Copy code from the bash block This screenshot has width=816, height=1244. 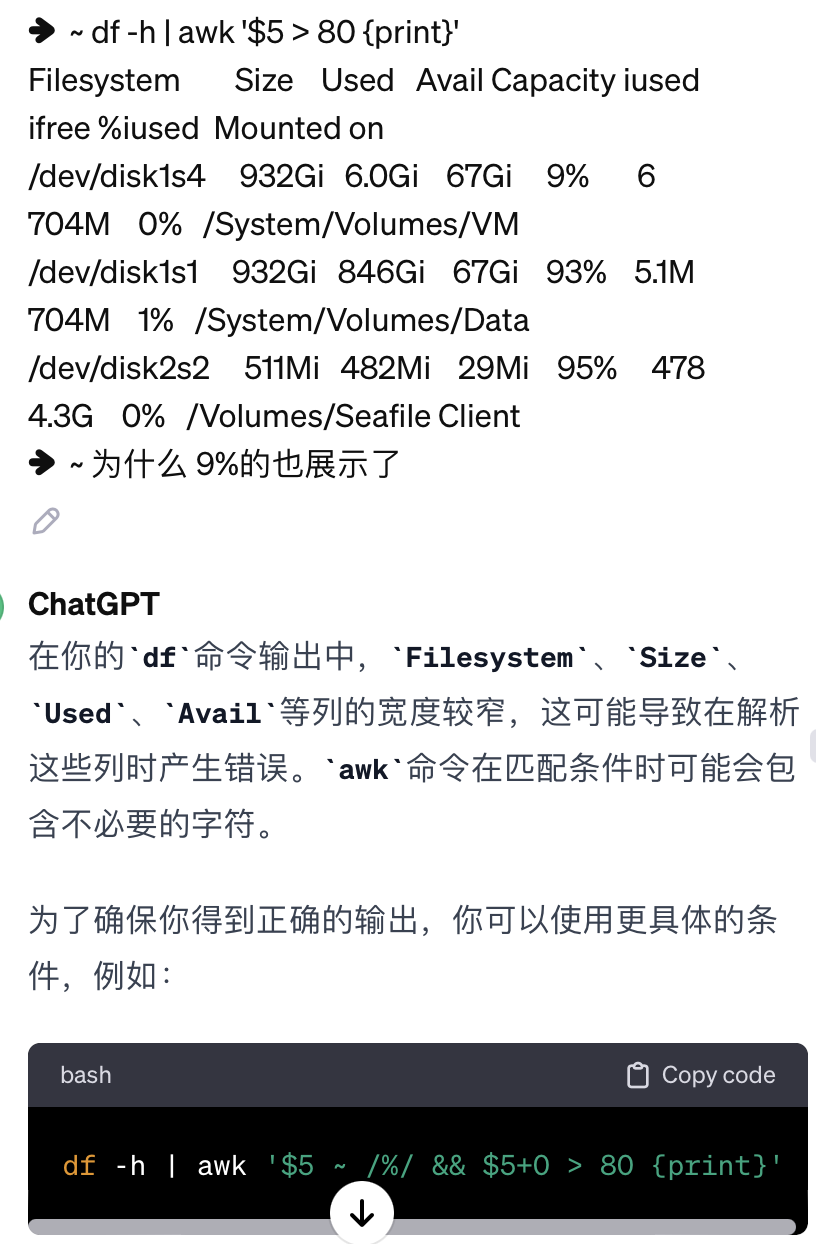point(701,1075)
